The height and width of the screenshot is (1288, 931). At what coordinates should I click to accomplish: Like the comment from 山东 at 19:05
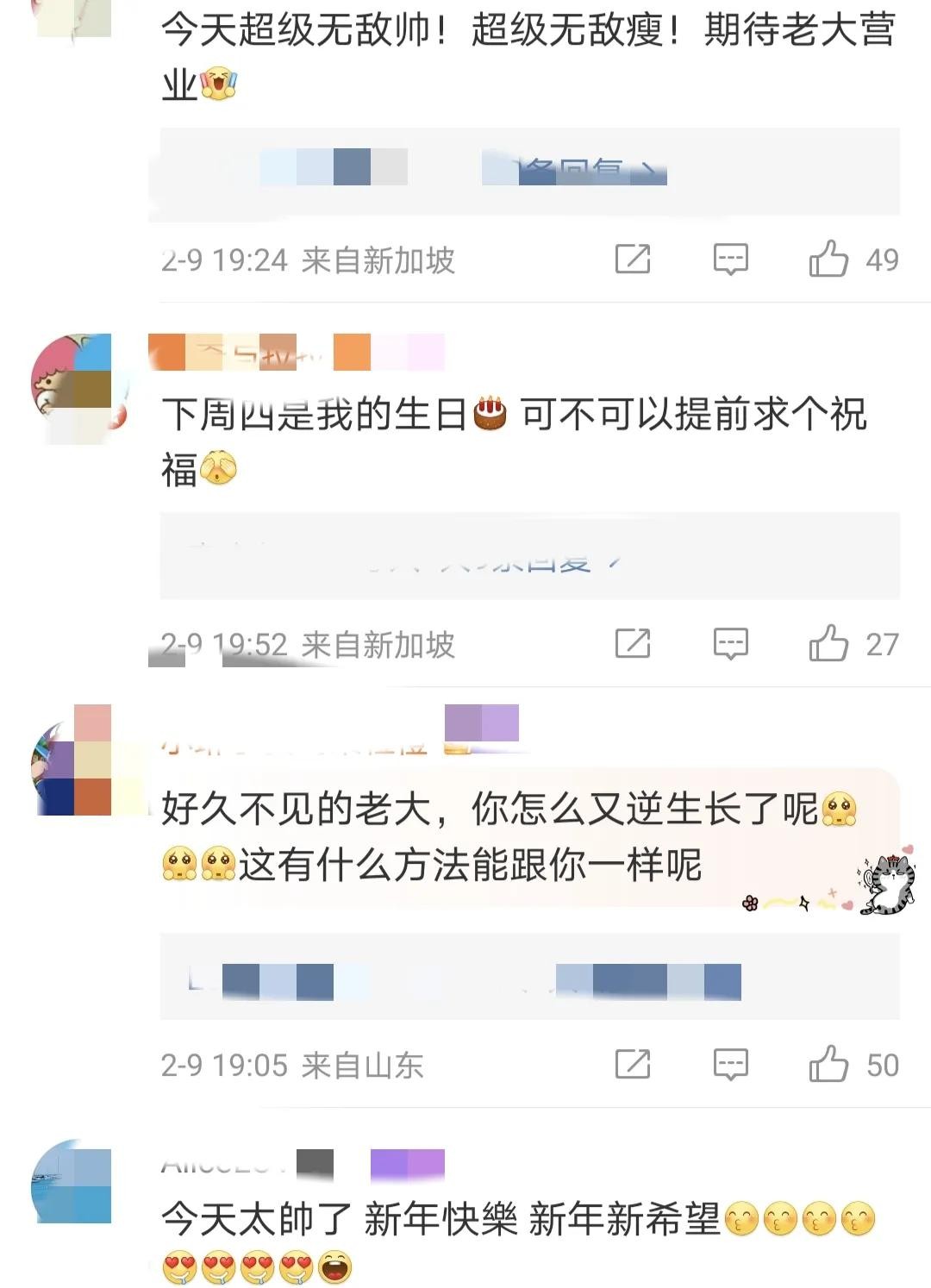point(828,1064)
